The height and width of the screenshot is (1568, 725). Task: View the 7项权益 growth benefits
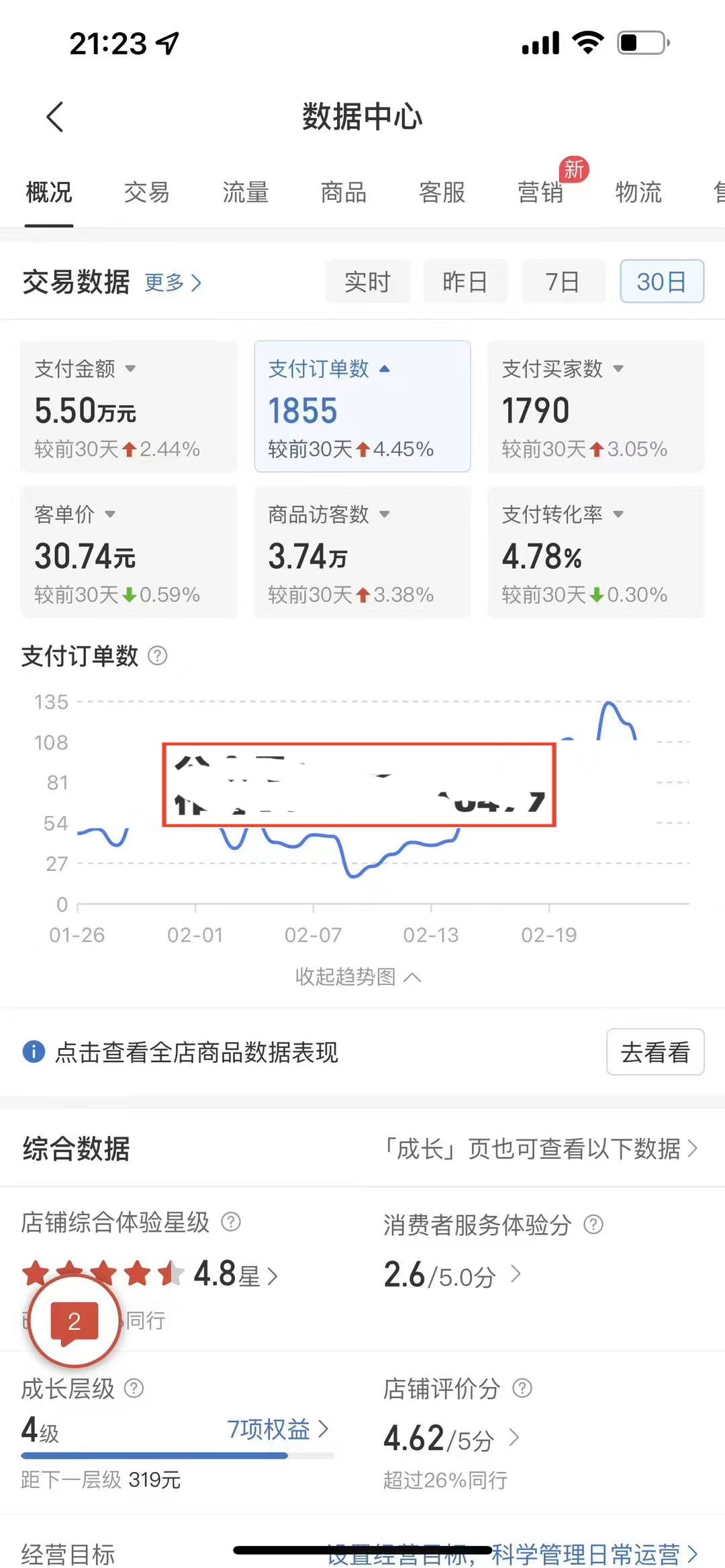pos(277,1429)
